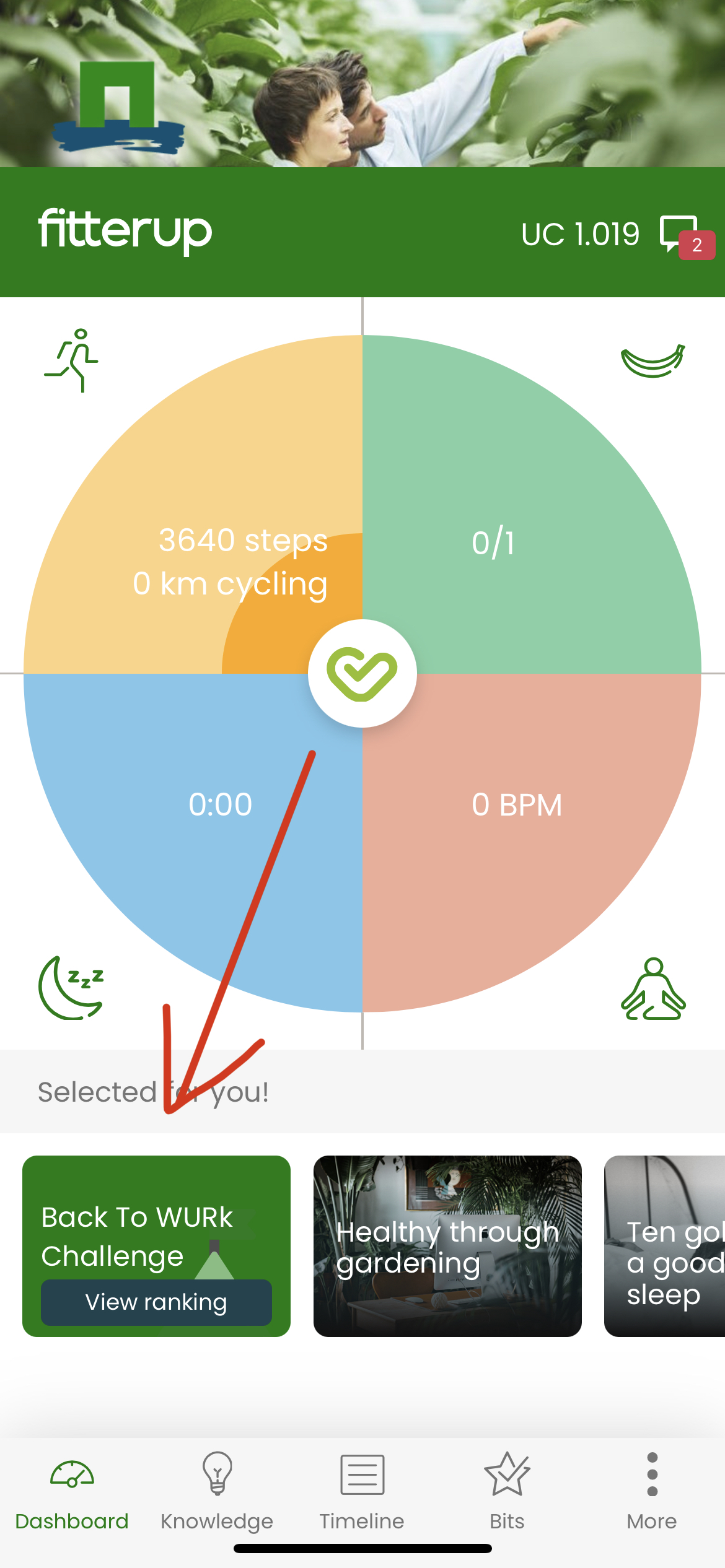The height and width of the screenshot is (1568, 725).
Task: Open the More menu tab
Action: coord(652,1491)
